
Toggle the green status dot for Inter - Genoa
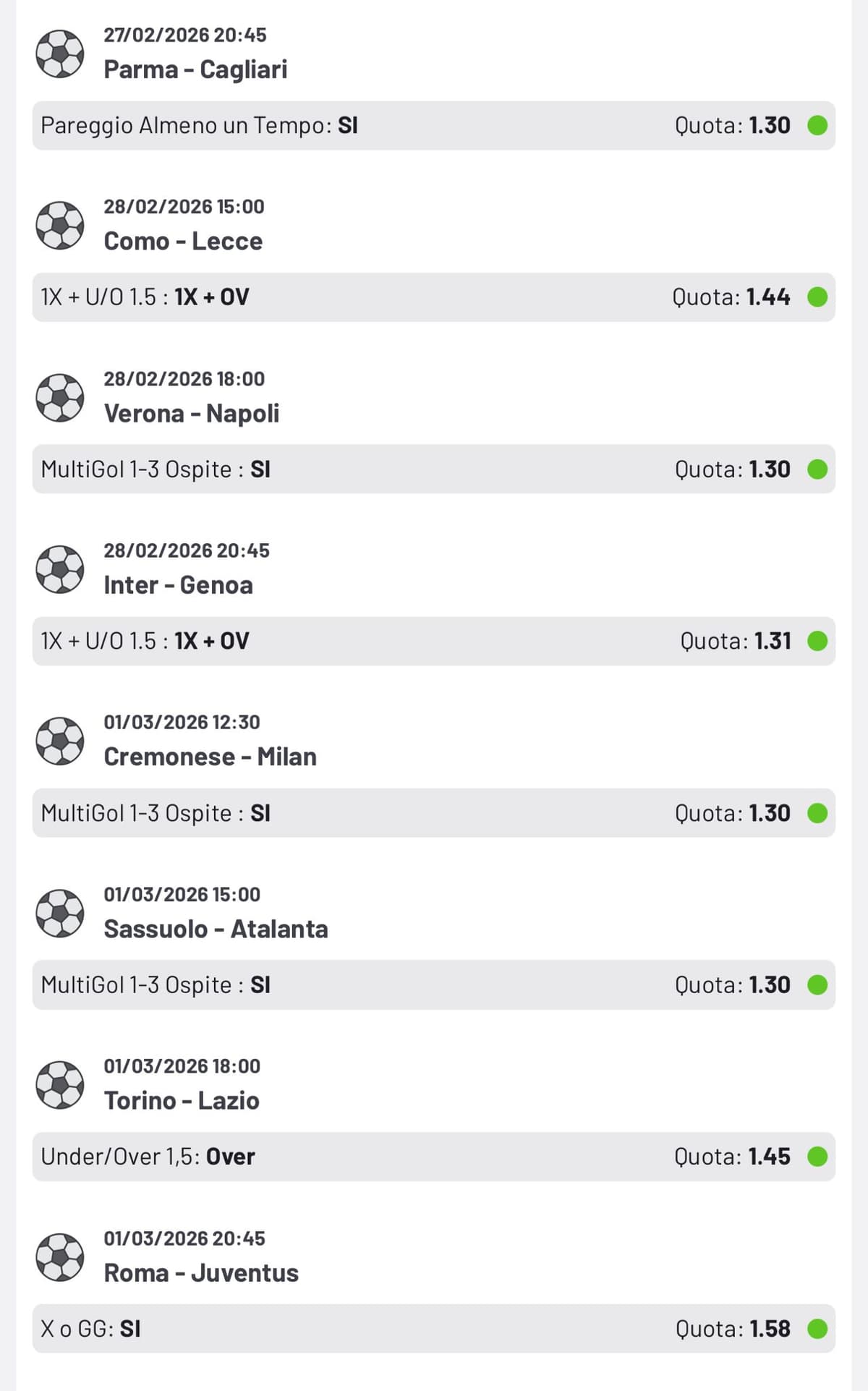coord(817,641)
